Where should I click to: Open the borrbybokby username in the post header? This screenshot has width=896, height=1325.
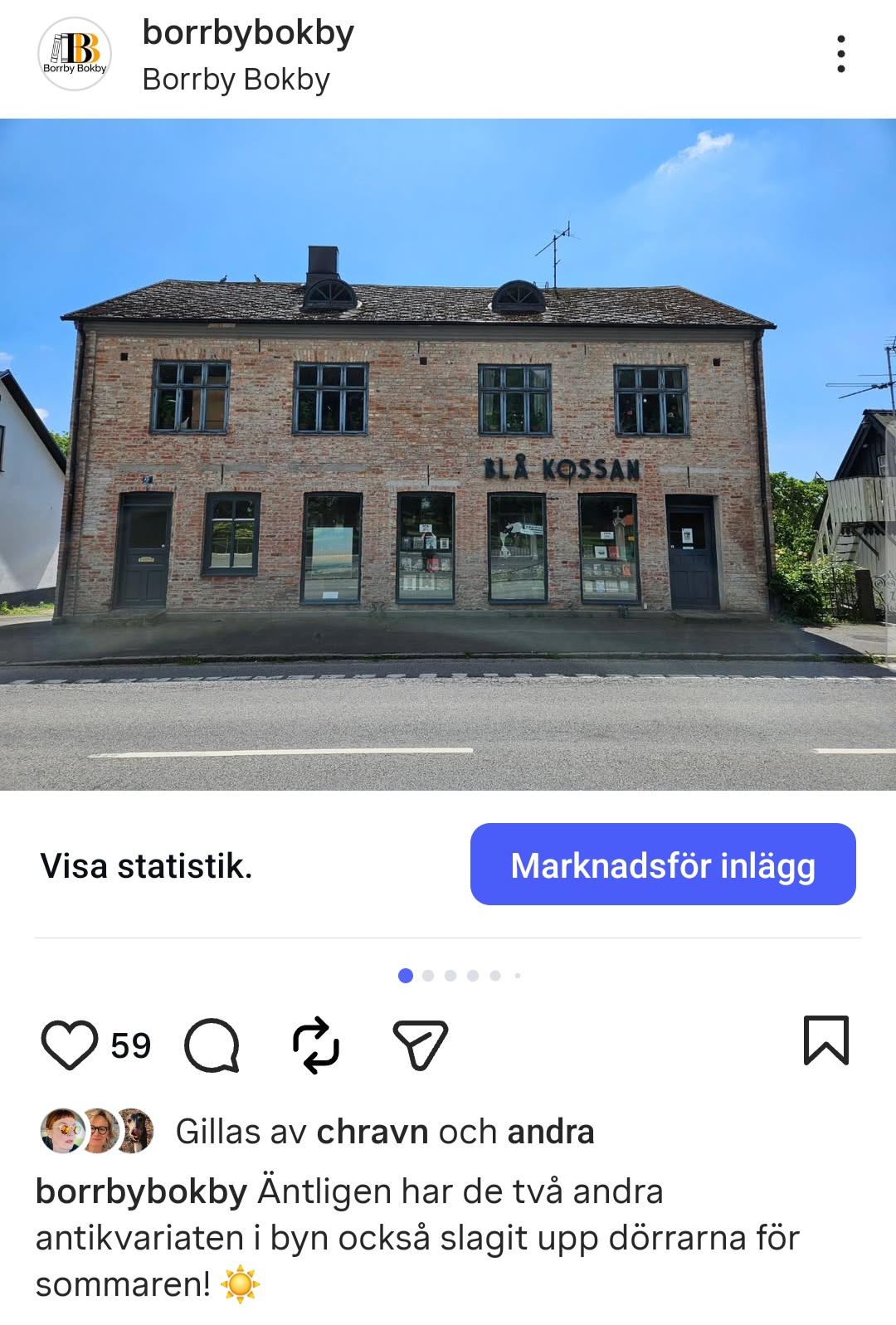click(248, 33)
